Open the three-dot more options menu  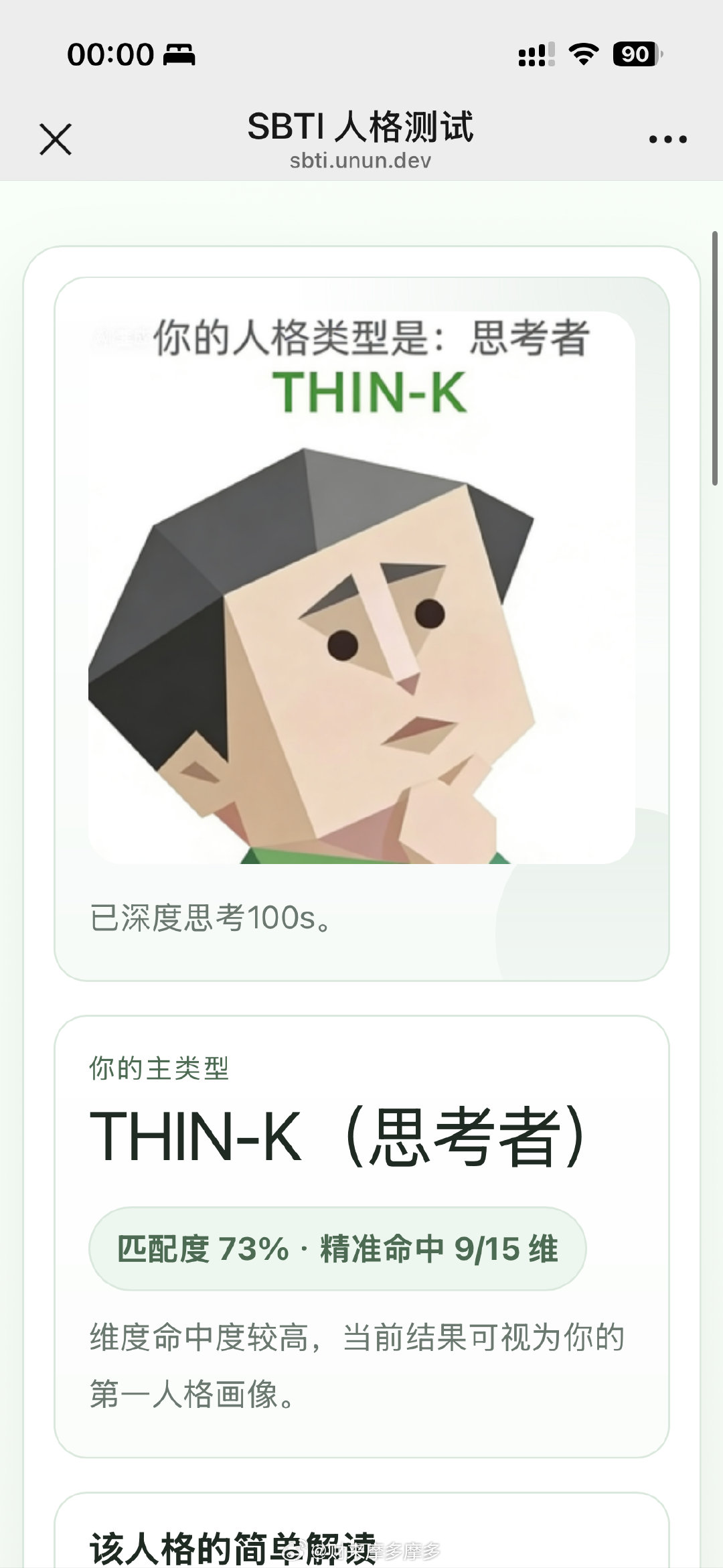667,139
